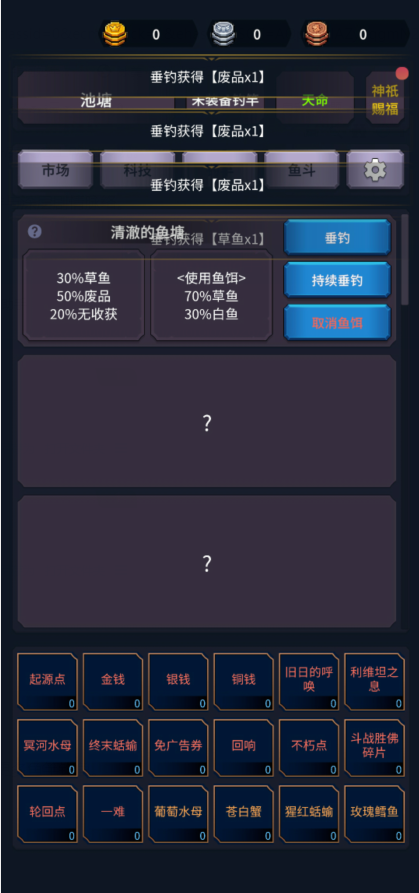The image size is (419, 893).
Task: Open the 轮回点 item tile
Action: pos(47,814)
